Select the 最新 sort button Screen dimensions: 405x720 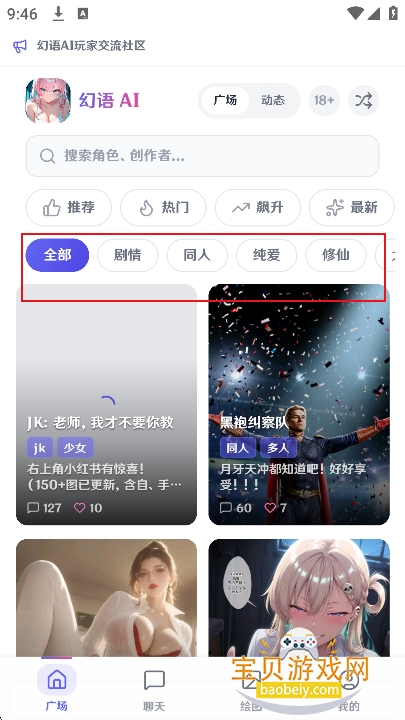[x=352, y=208]
